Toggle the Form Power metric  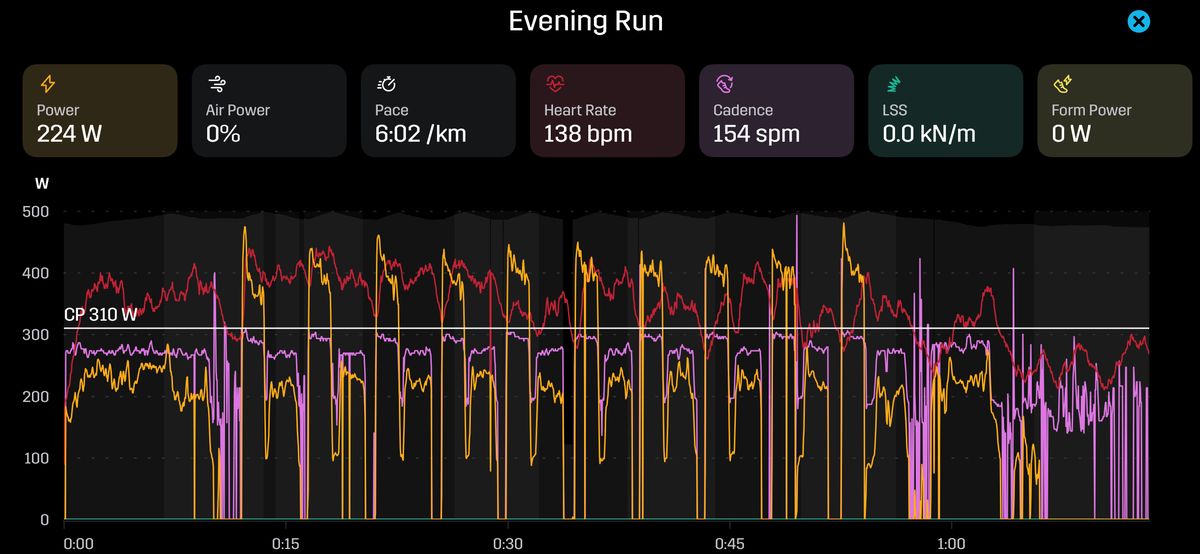click(x=1114, y=111)
